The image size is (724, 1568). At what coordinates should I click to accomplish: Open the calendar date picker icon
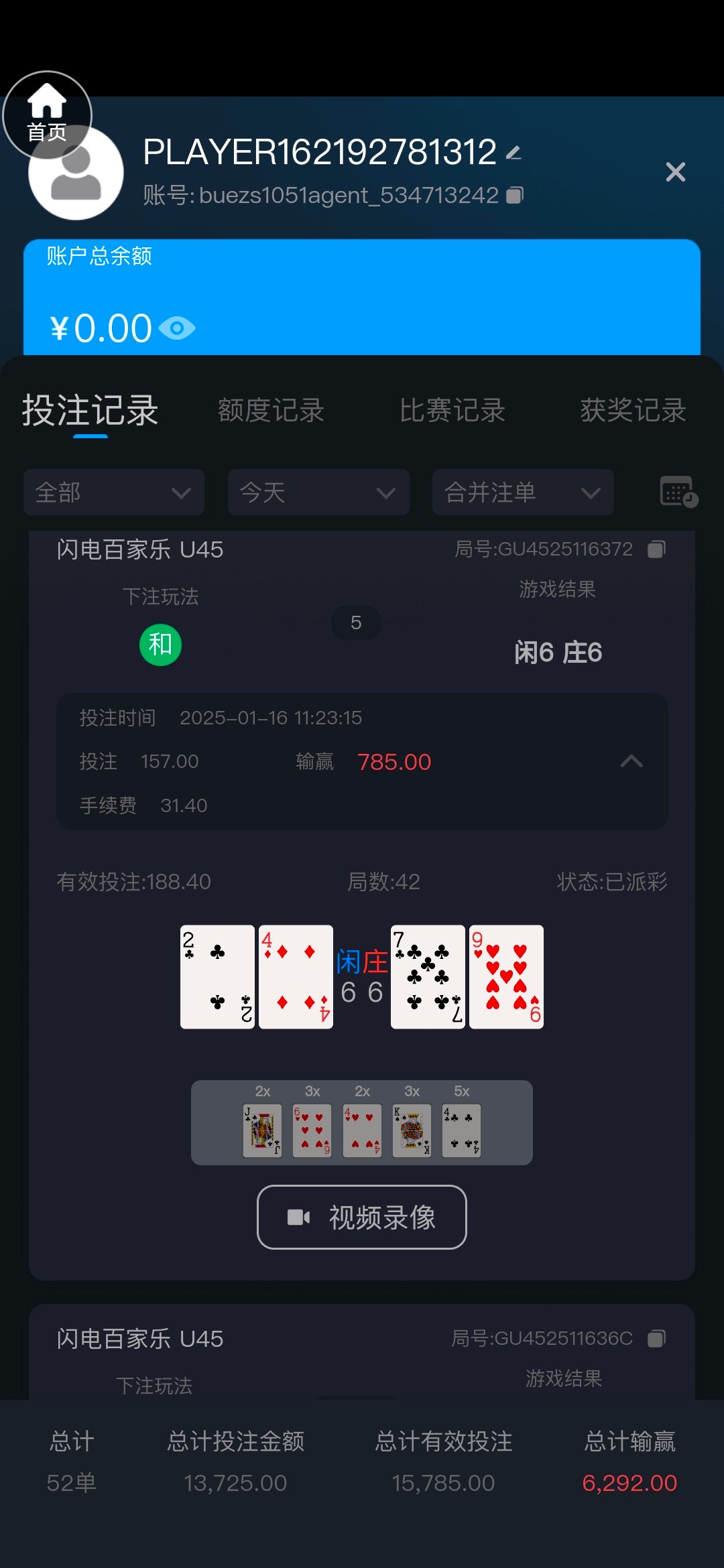pyautogui.click(x=678, y=493)
